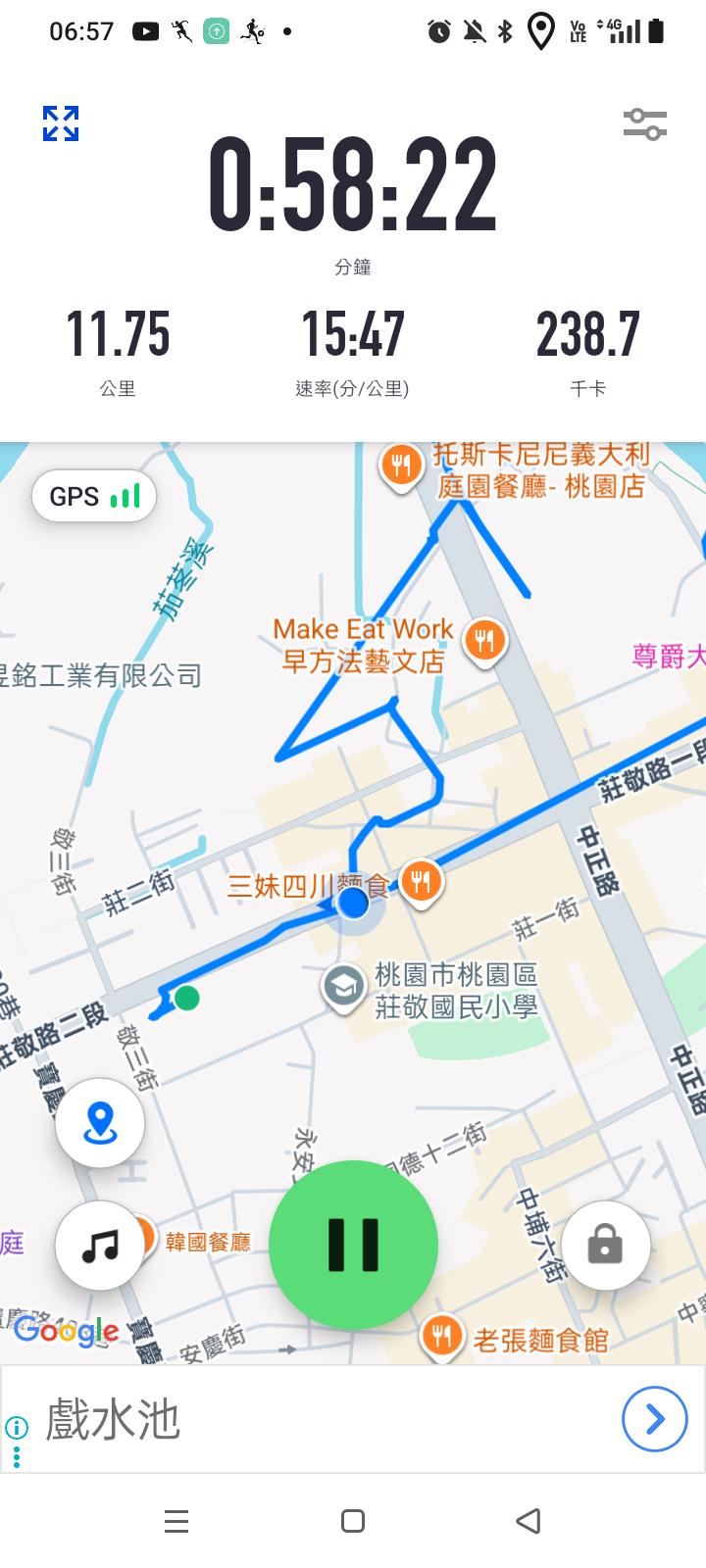Tap the 三妹四川麵食 restaurant marker

(422, 881)
